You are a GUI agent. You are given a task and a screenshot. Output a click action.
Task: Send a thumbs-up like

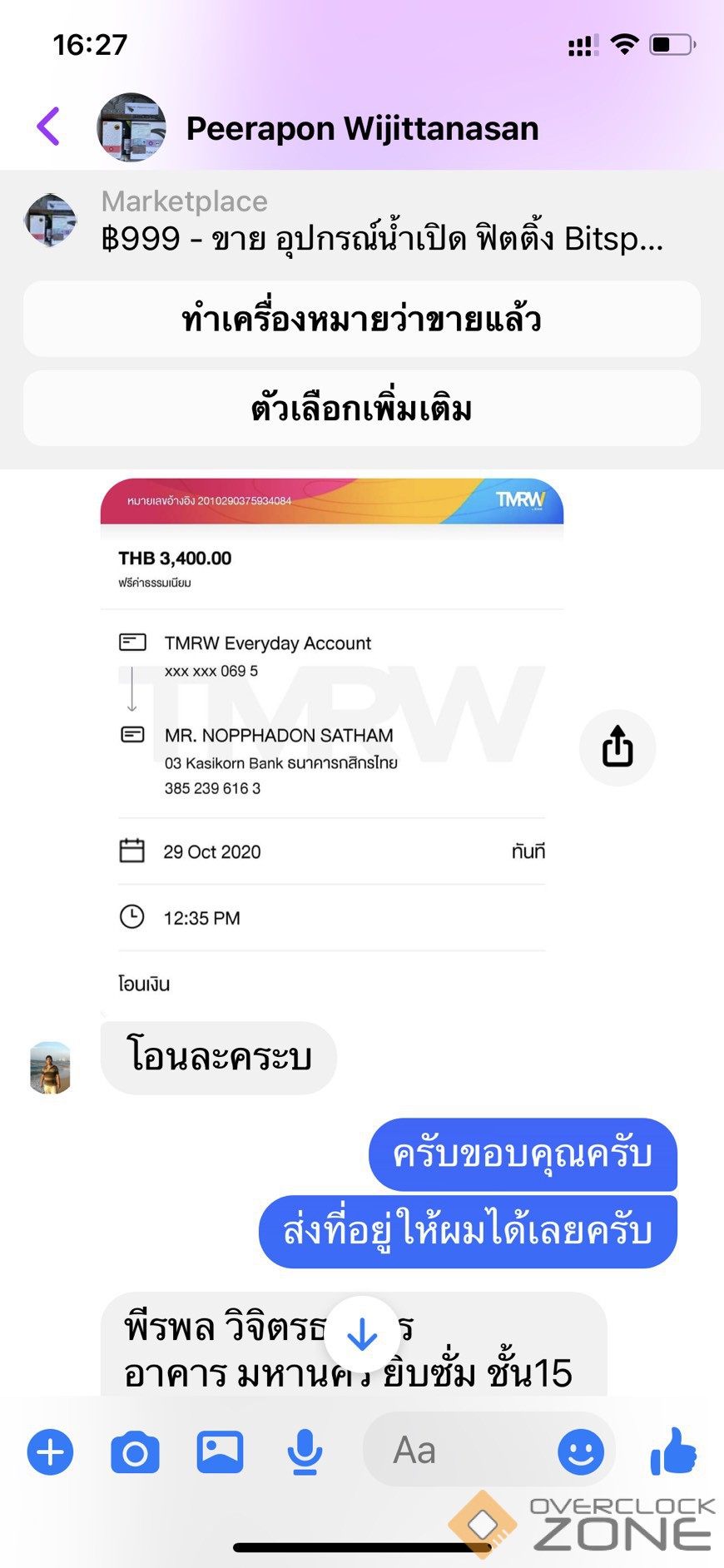(x=672, y=1450)
